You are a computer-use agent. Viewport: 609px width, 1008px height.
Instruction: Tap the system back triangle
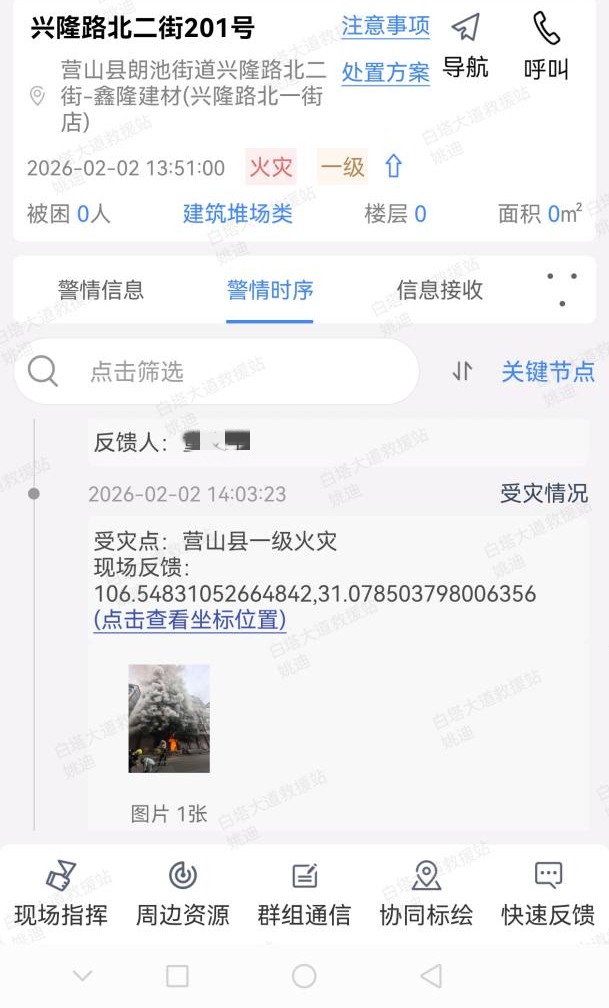point(431,976)
